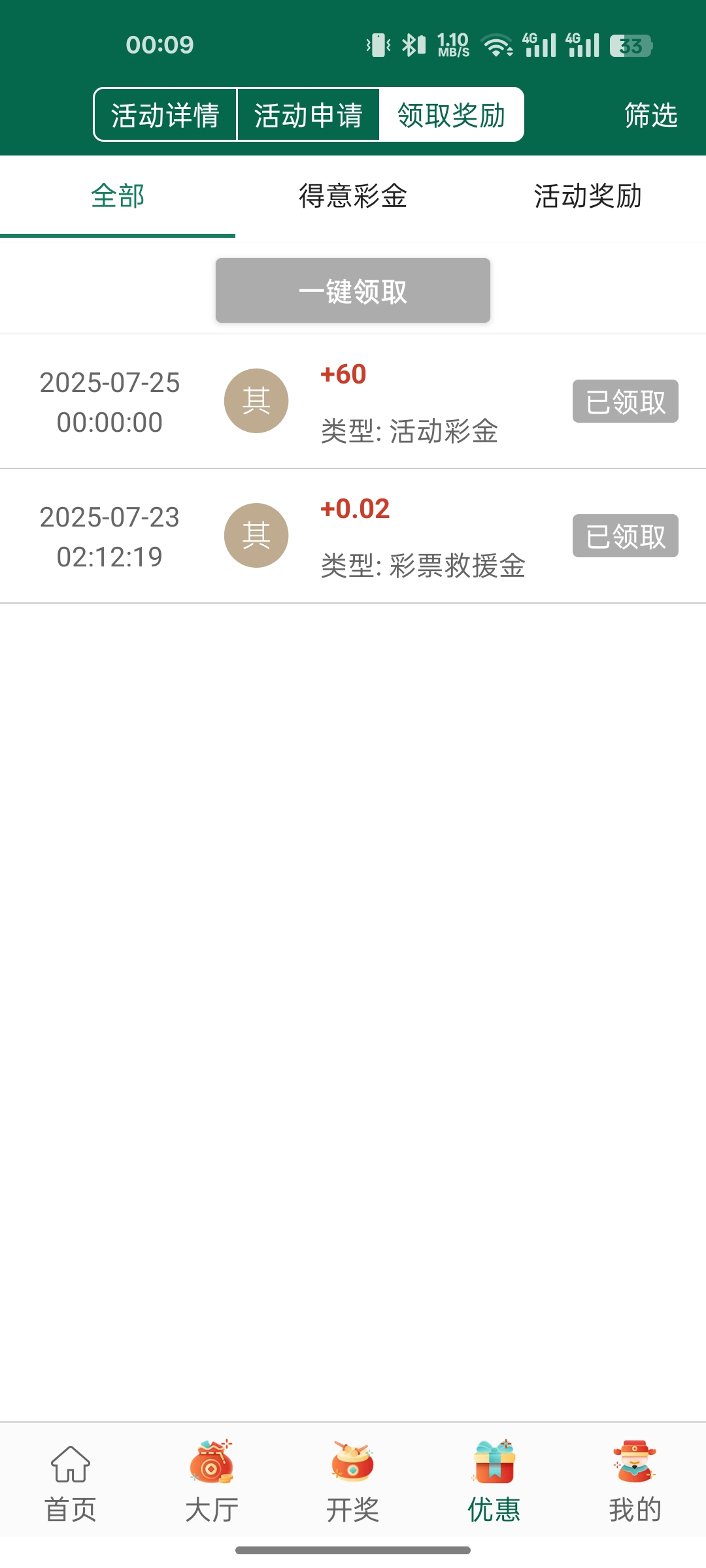This screenshot has width=706, height=1568.
Task: Switch to the 活动详情 segment
Action: tap(165, 115)
